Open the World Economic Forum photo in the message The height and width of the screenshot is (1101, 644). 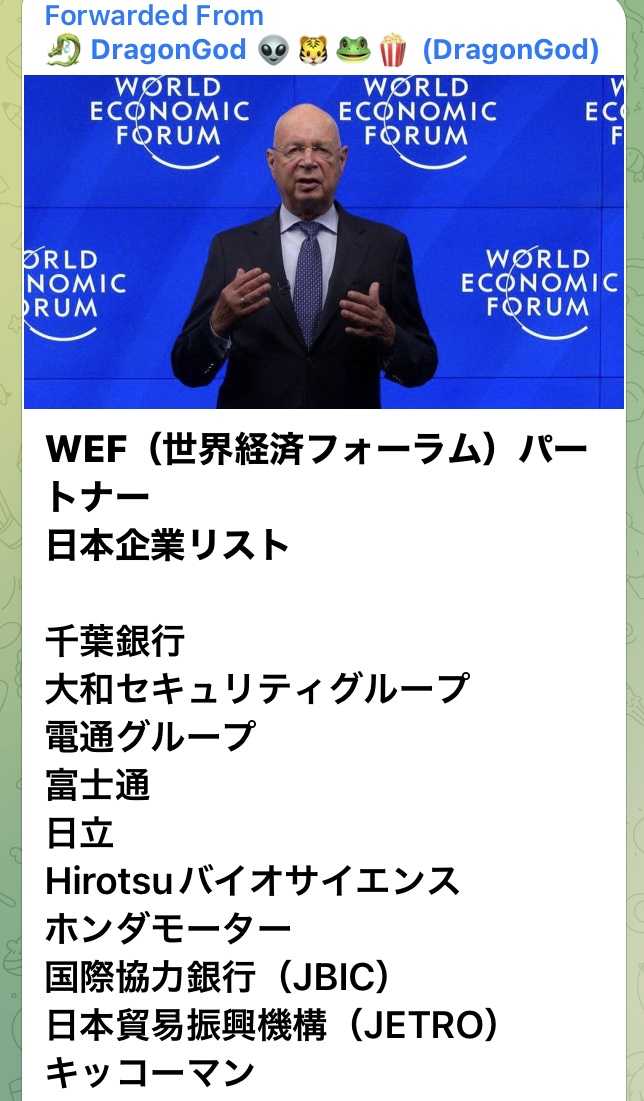point(323,241)
